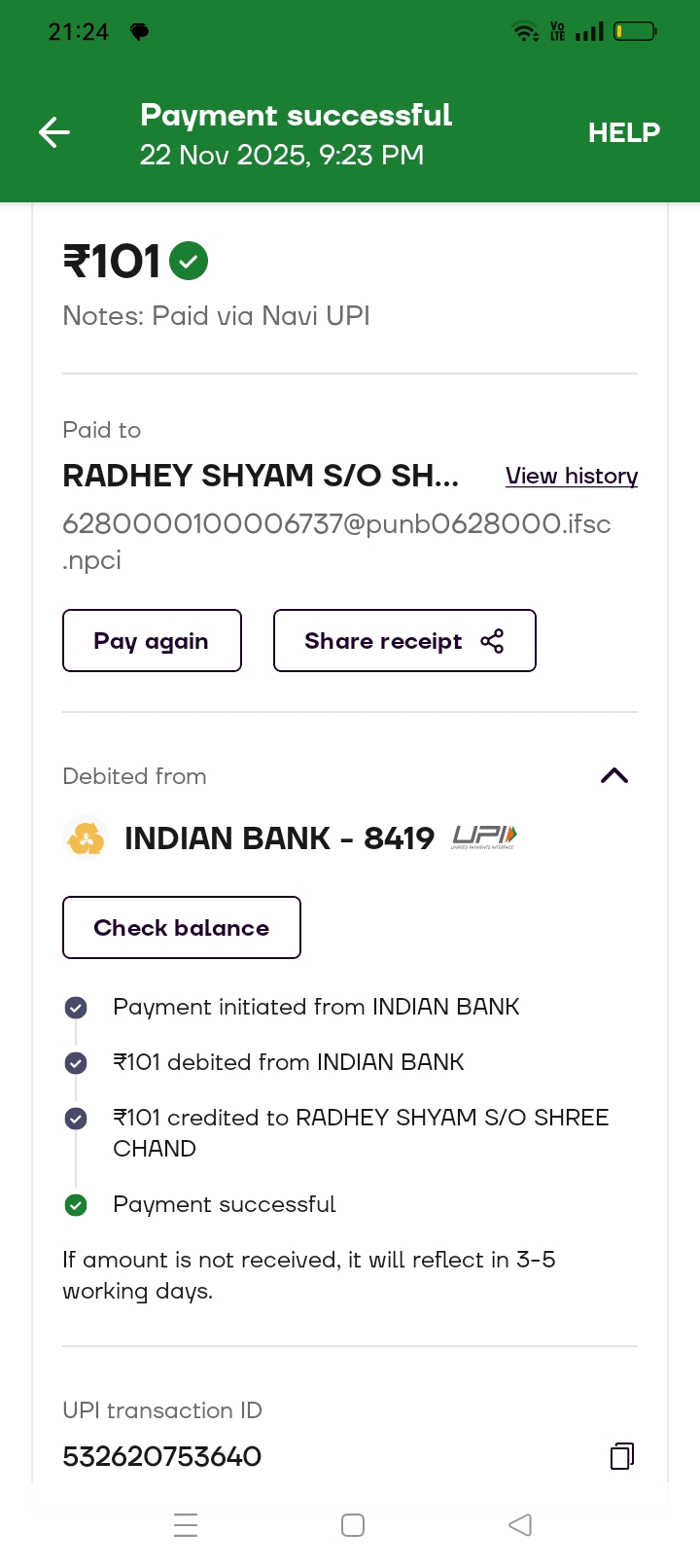The width and height of the screenshot is (700, 1568).
Task: Check balance of Indian Bank account
Action: [x=182, y=928]
